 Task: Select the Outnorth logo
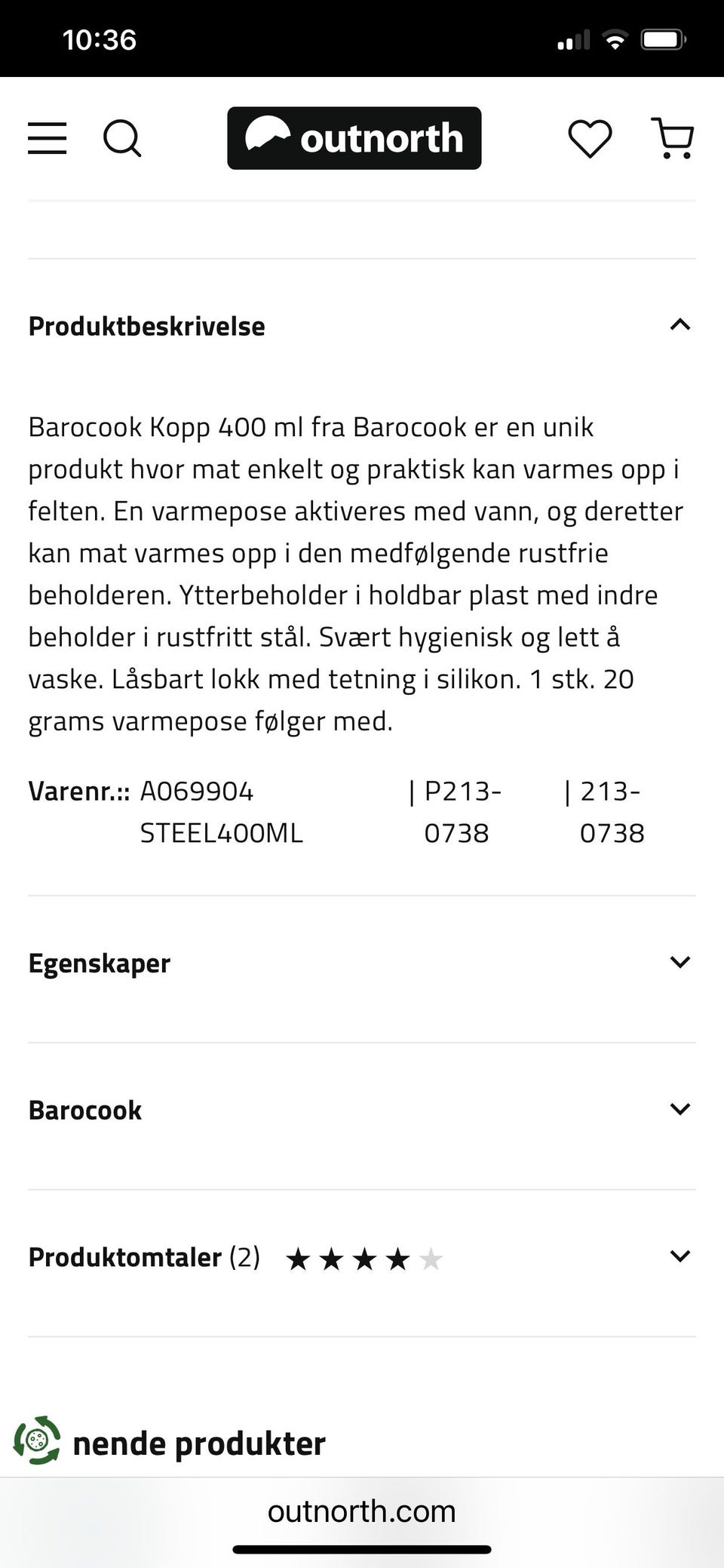coord(354,138)
